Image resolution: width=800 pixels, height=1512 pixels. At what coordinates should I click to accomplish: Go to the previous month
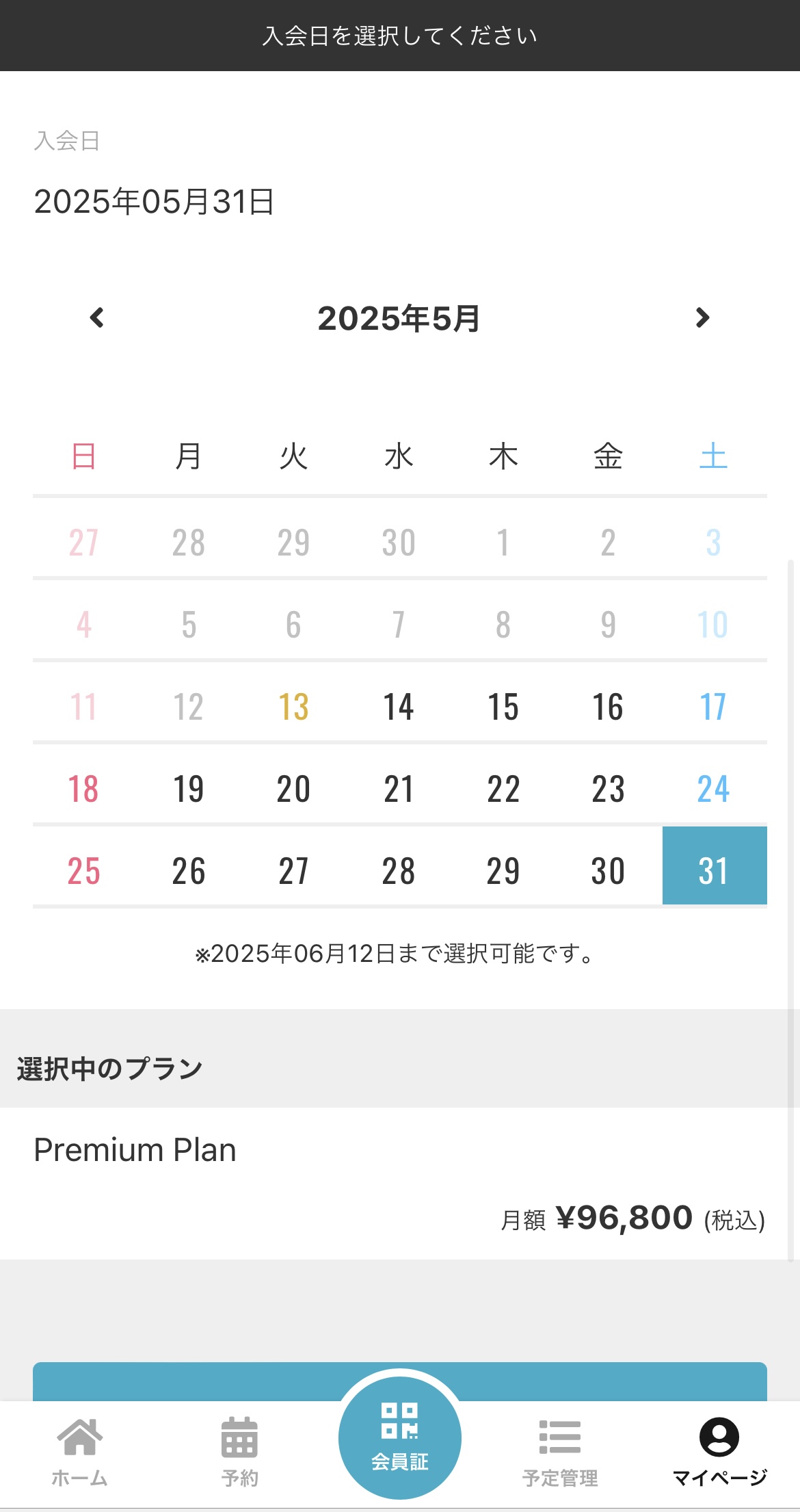(x=97, y=317)
